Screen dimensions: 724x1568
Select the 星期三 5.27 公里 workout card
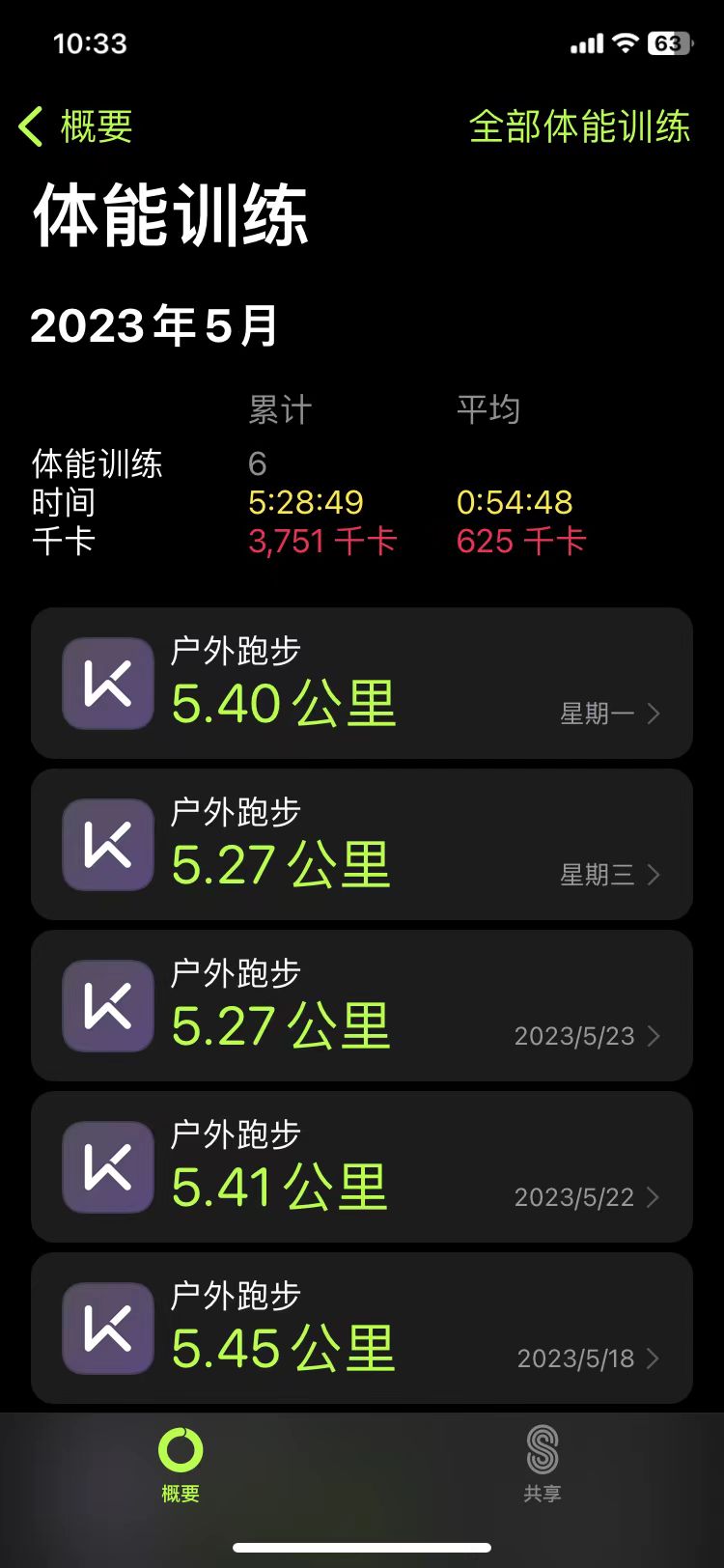click(x=362, y=844)
